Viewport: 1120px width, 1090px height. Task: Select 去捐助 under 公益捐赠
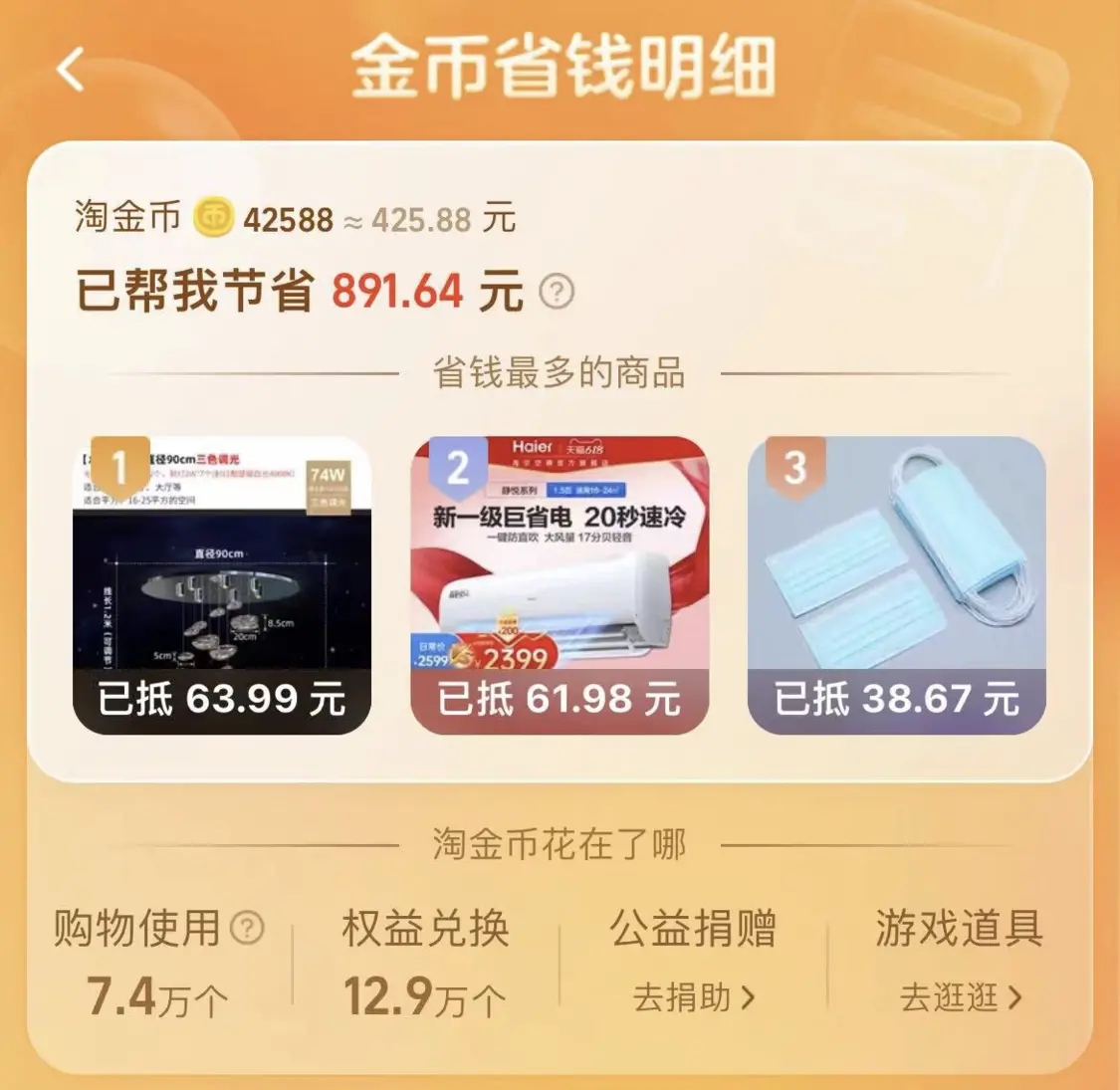coord(694,996)
